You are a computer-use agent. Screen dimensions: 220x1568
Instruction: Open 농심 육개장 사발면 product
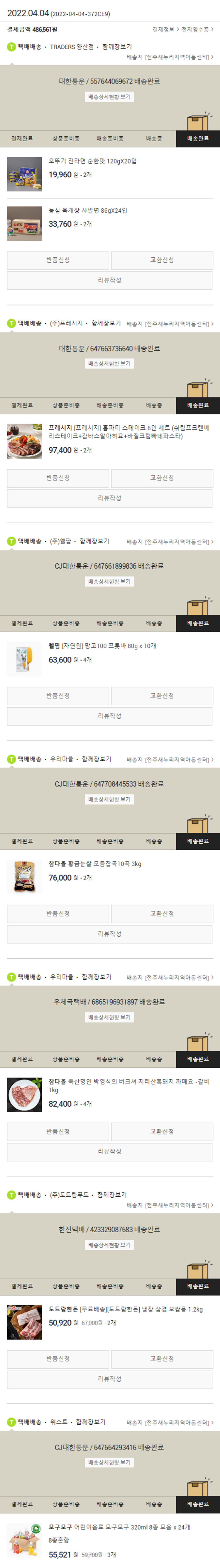(x=88, y=210)
